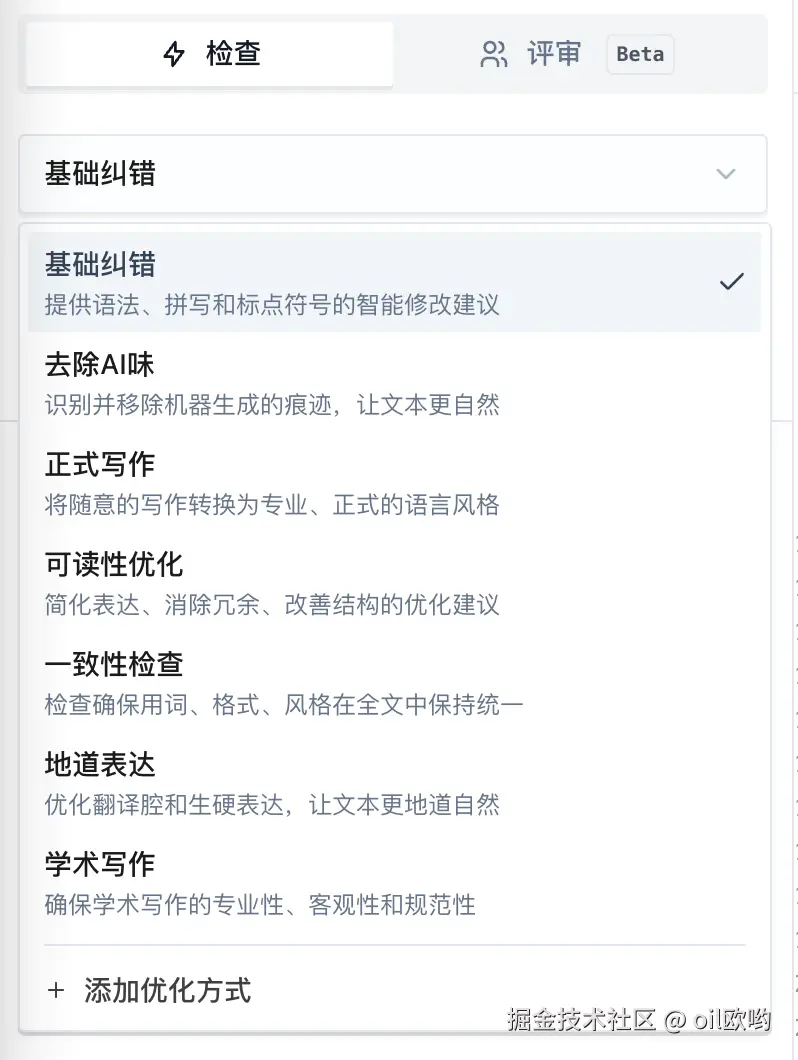Image resolution: width=798 pixels, height=1060 pixels.
Task: Select 正式写作 mode
Action: point(392,483)
